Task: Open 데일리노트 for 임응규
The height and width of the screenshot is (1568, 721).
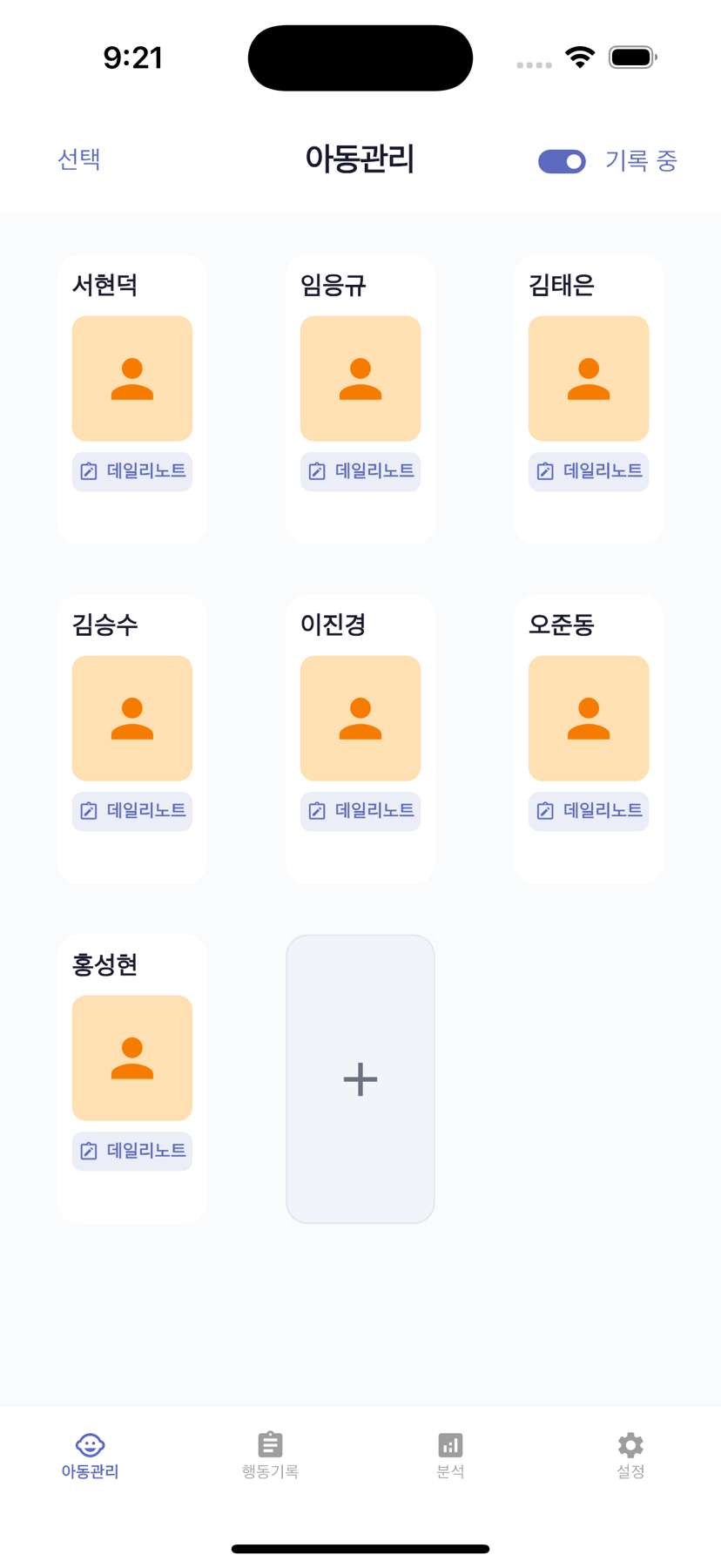Action: coord(360,471)
